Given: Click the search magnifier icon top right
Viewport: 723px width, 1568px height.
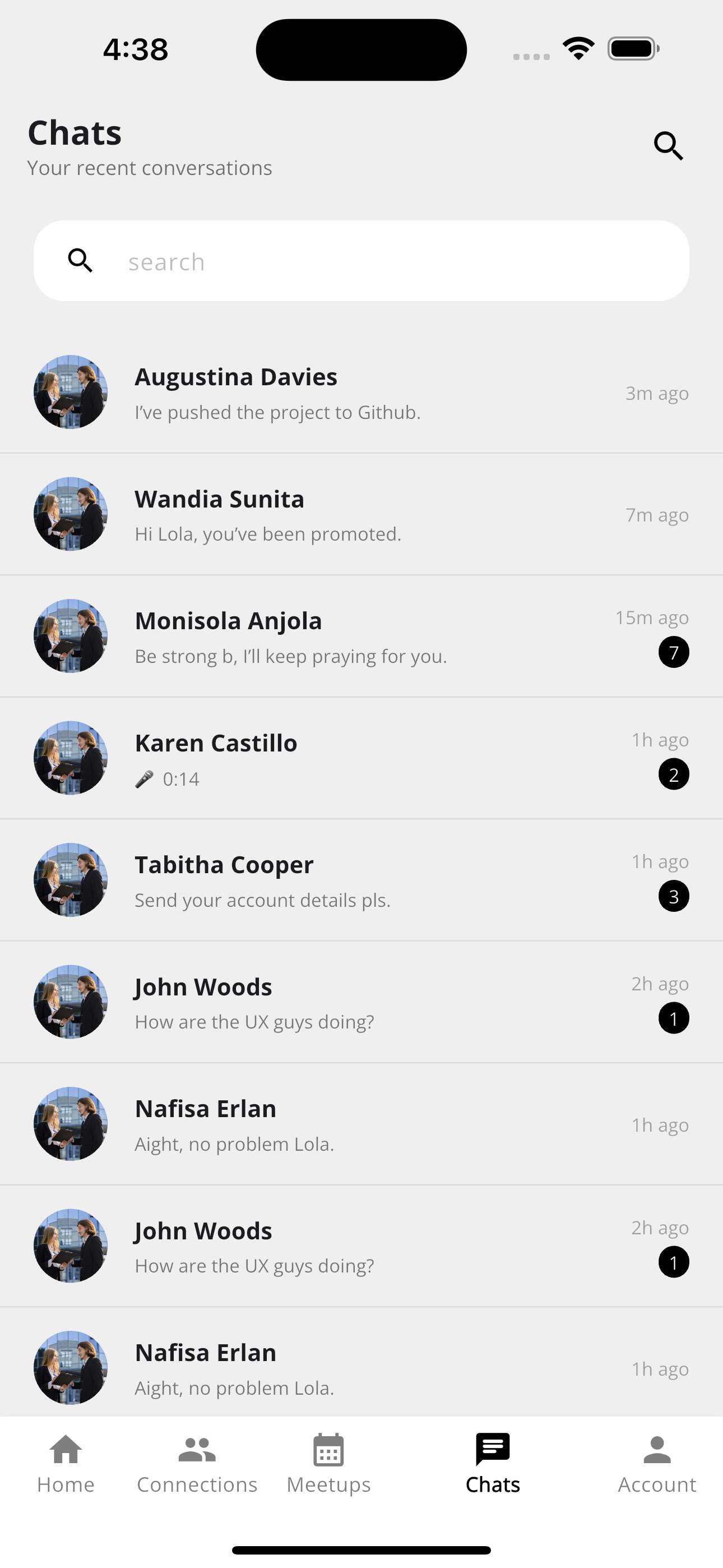Looking at the screenshot, I should click(668, 145).
